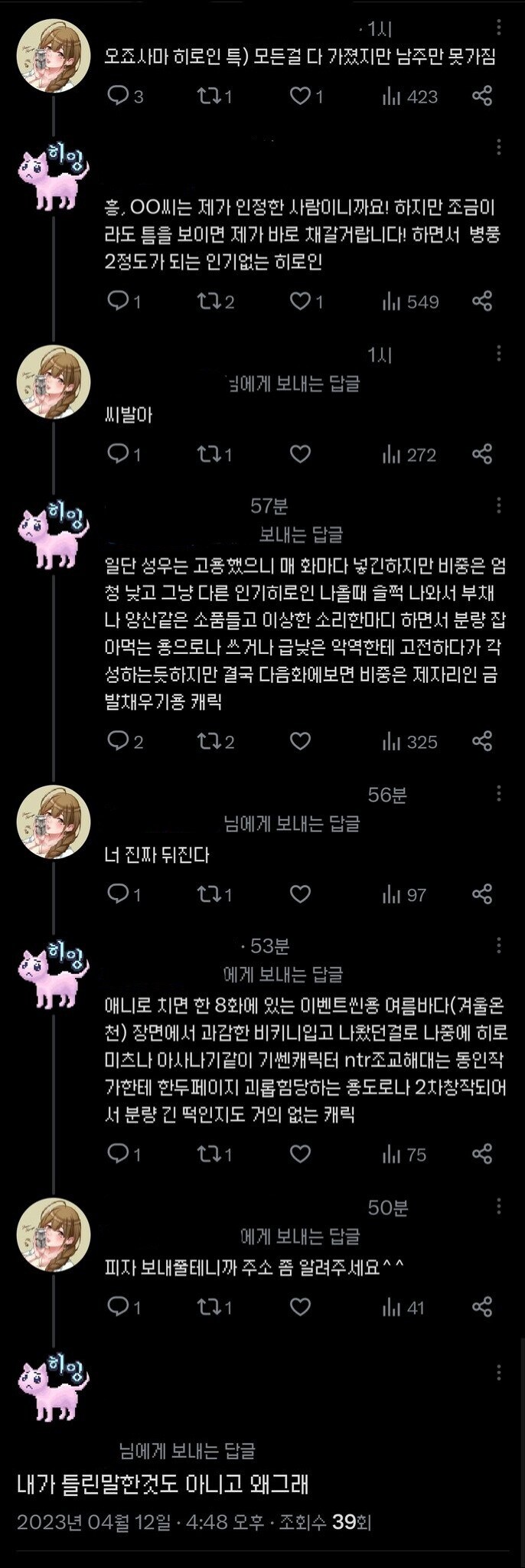The width and height of the screenshot is (525, 1568).
Task: Like the '너 진짜 뒤진다' reply
Action: pos(300,894)
